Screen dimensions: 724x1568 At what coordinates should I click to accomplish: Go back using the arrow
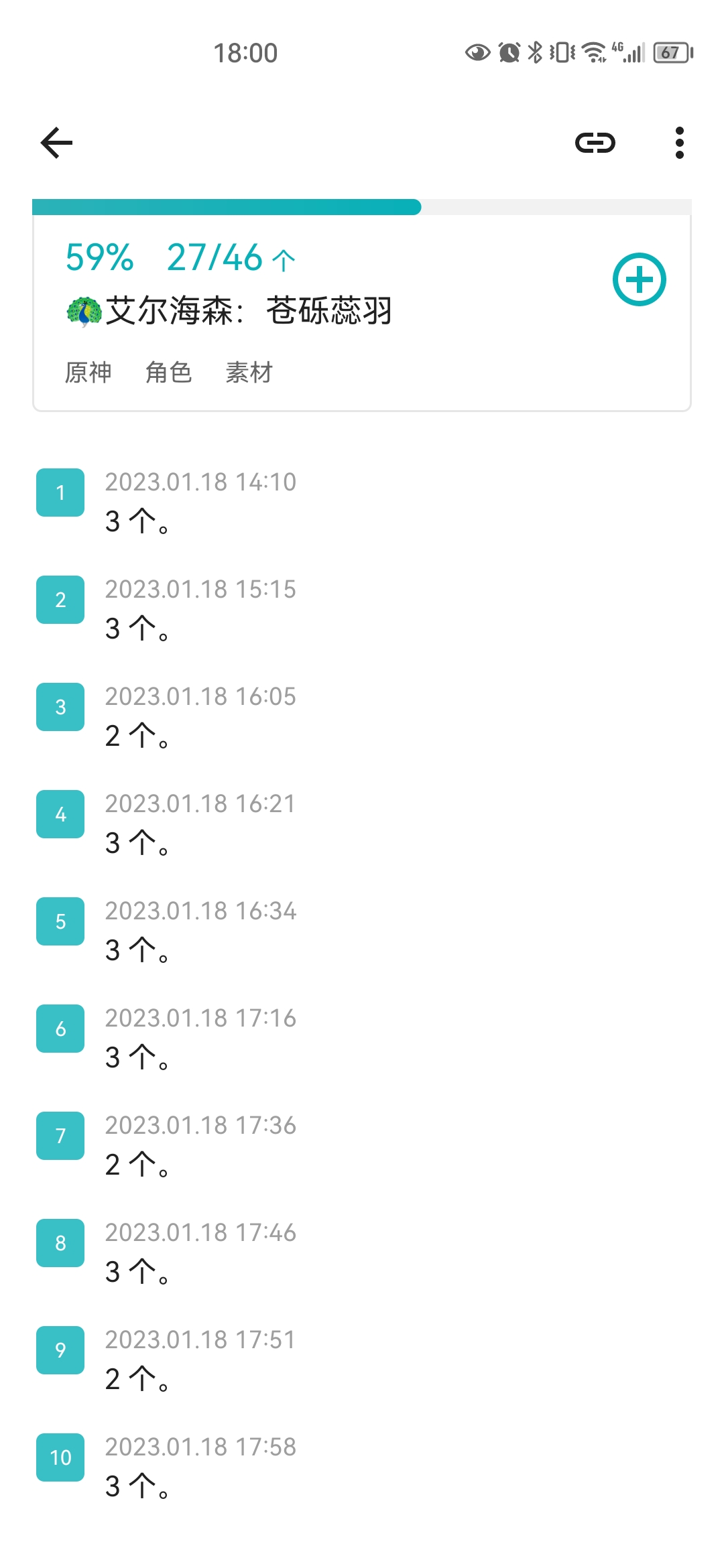[x=57, y=143]
